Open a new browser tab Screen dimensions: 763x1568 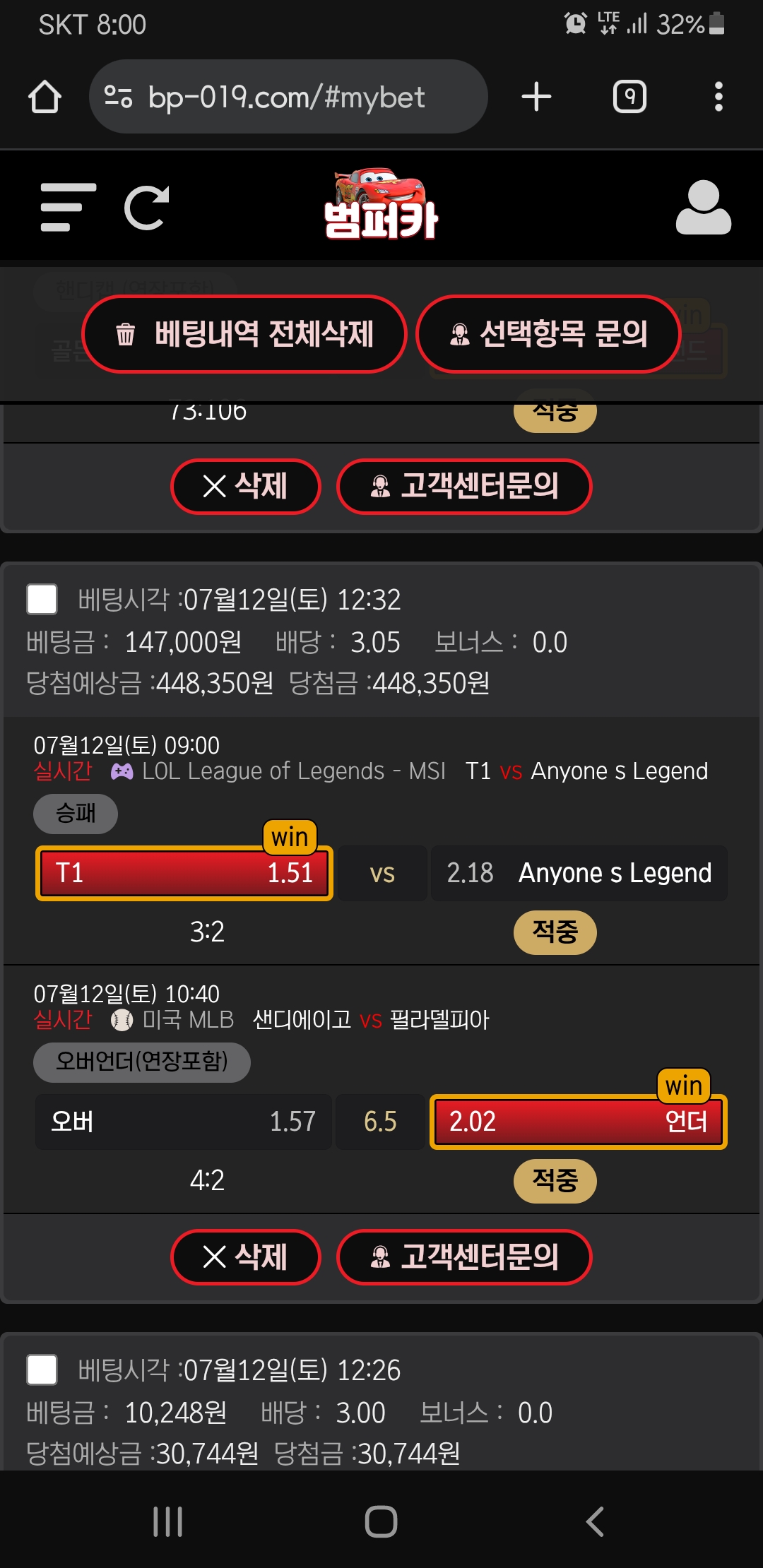click(x=536, y=97)
